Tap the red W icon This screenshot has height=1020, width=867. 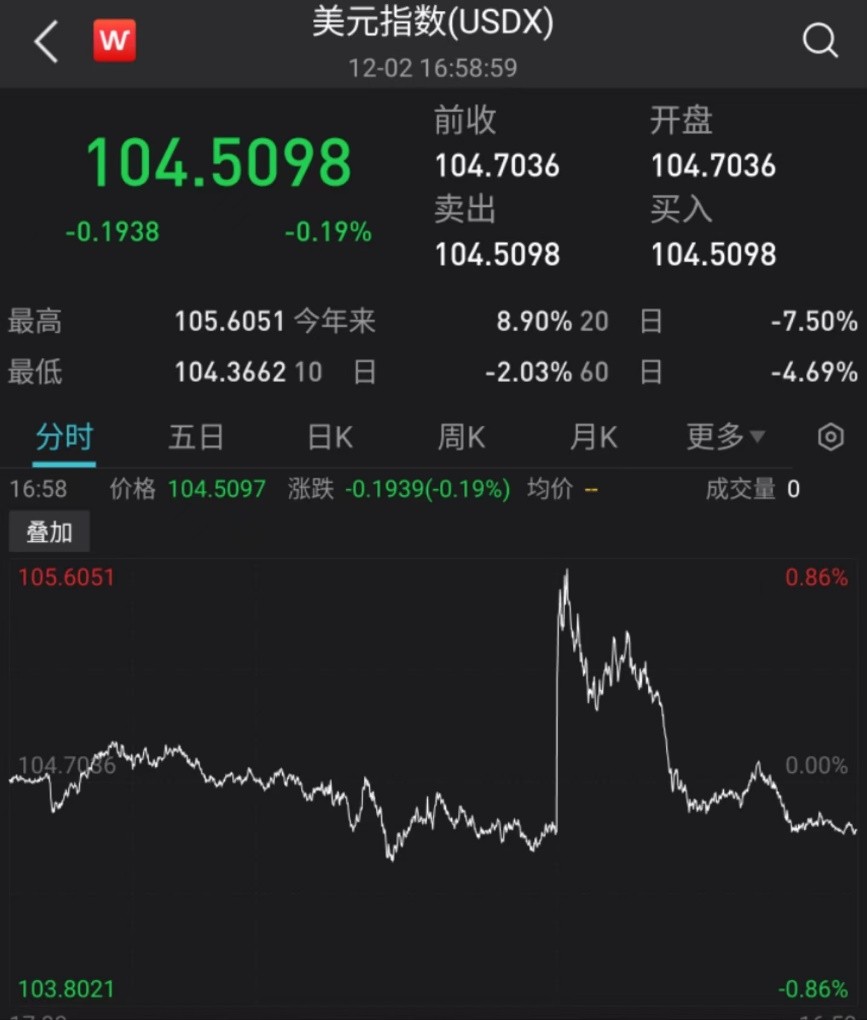tap(114, 41)
